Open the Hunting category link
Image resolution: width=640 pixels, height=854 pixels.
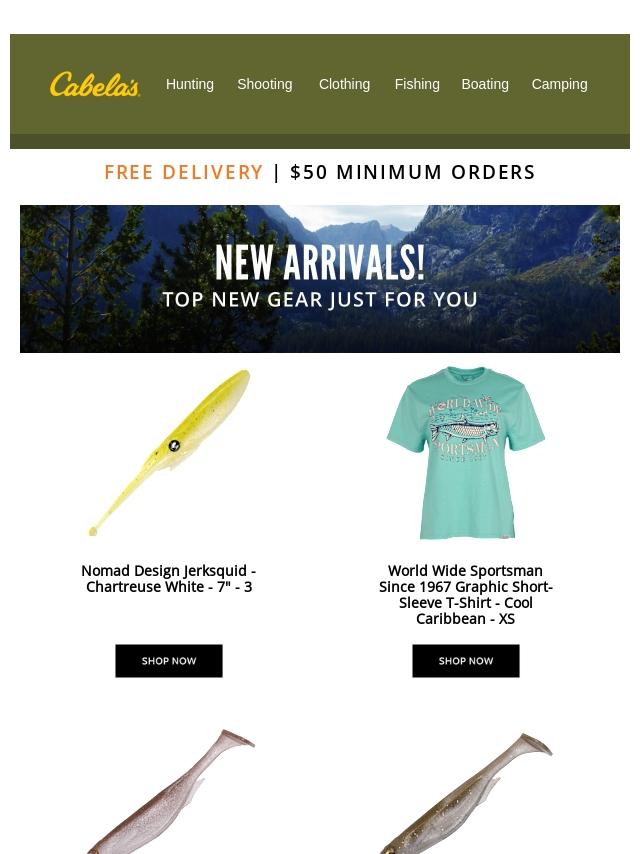[x=190, y=84]
